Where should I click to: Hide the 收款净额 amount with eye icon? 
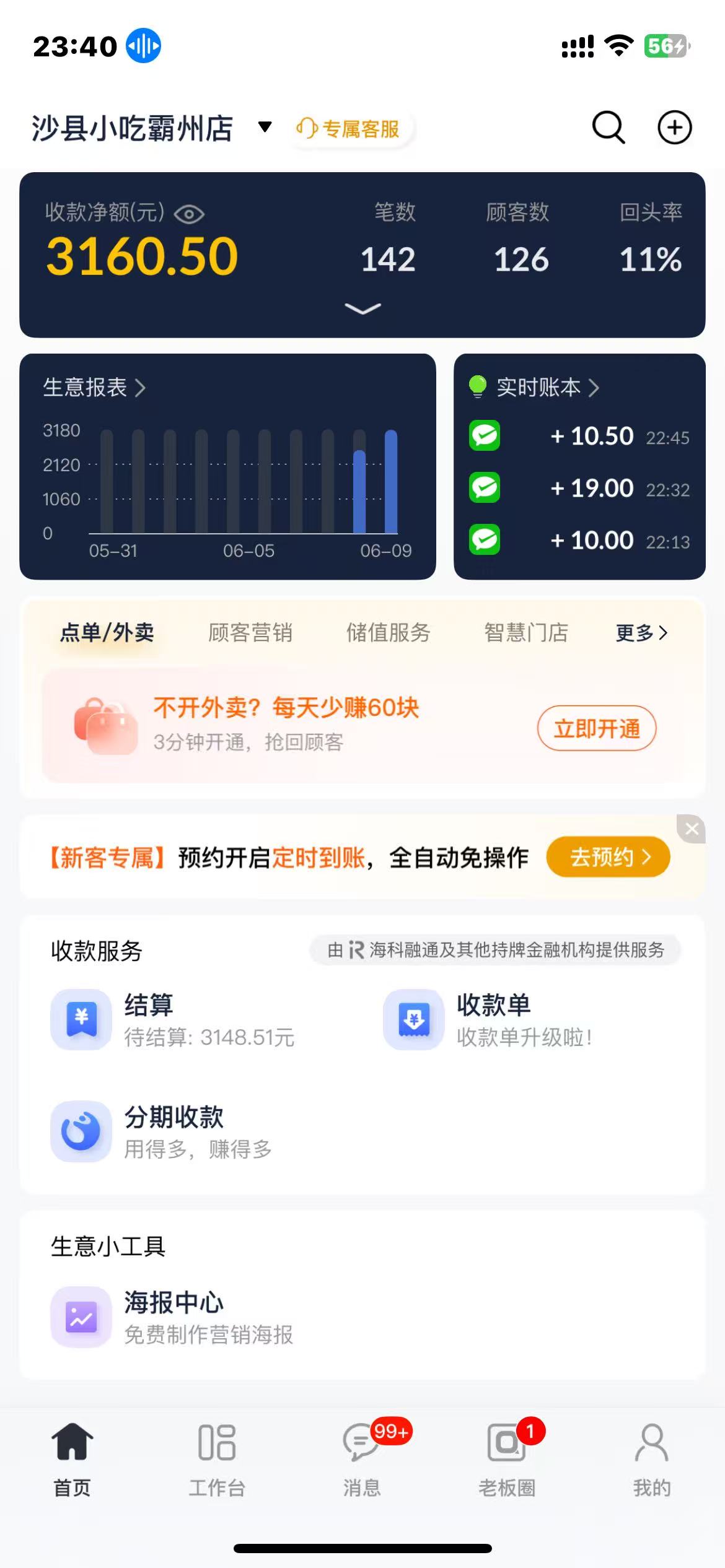[189, 214]
